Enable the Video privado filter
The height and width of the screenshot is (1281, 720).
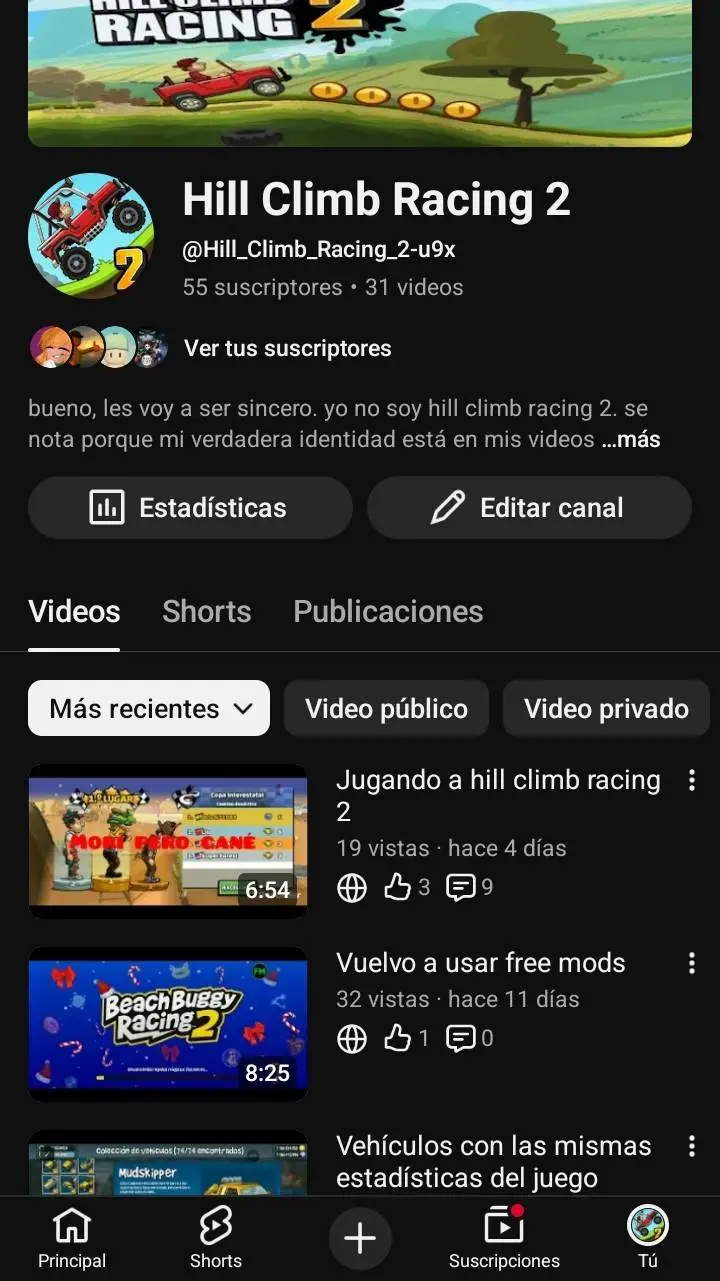(x=605, y=708)
